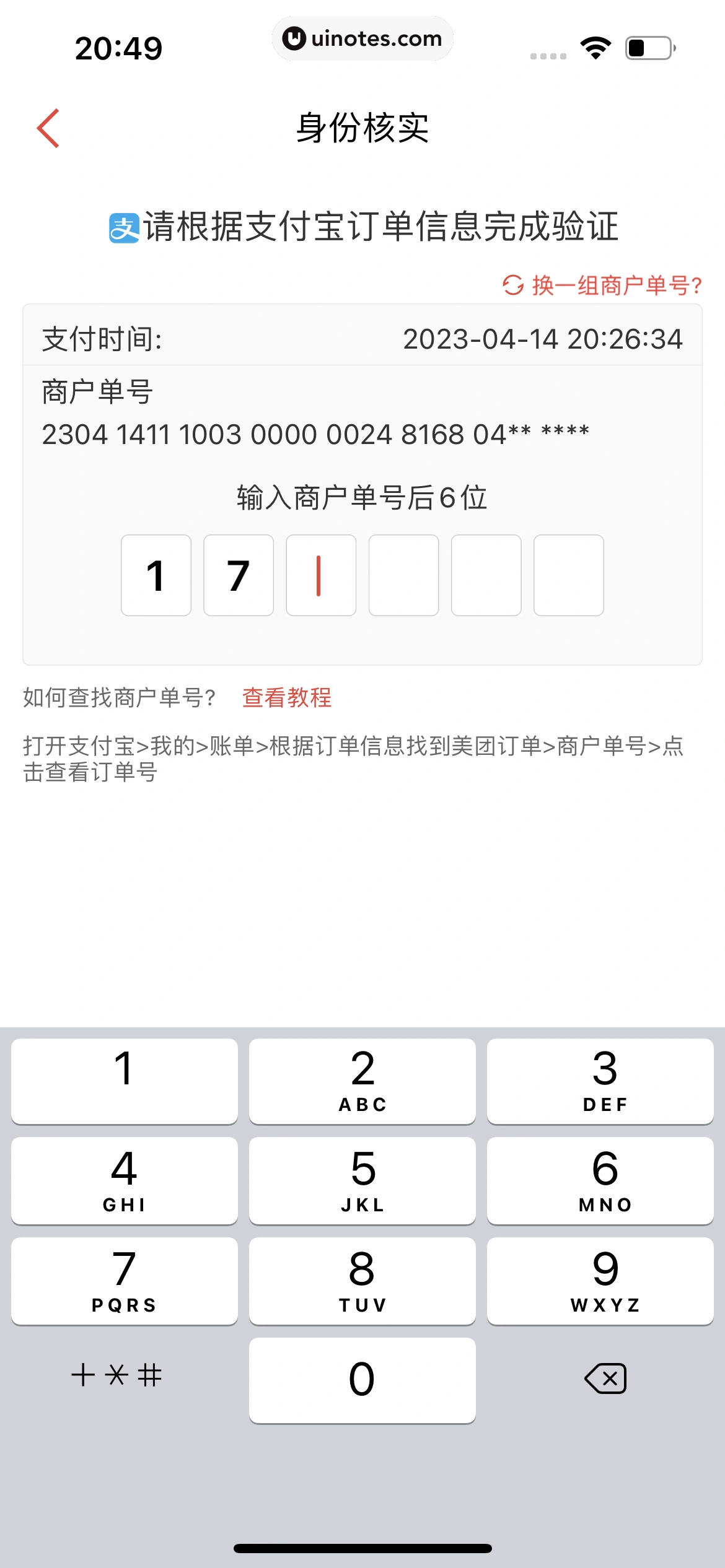Type digit 1 on the keypad
The image size is (725, 1568).
pos(124,1081)
